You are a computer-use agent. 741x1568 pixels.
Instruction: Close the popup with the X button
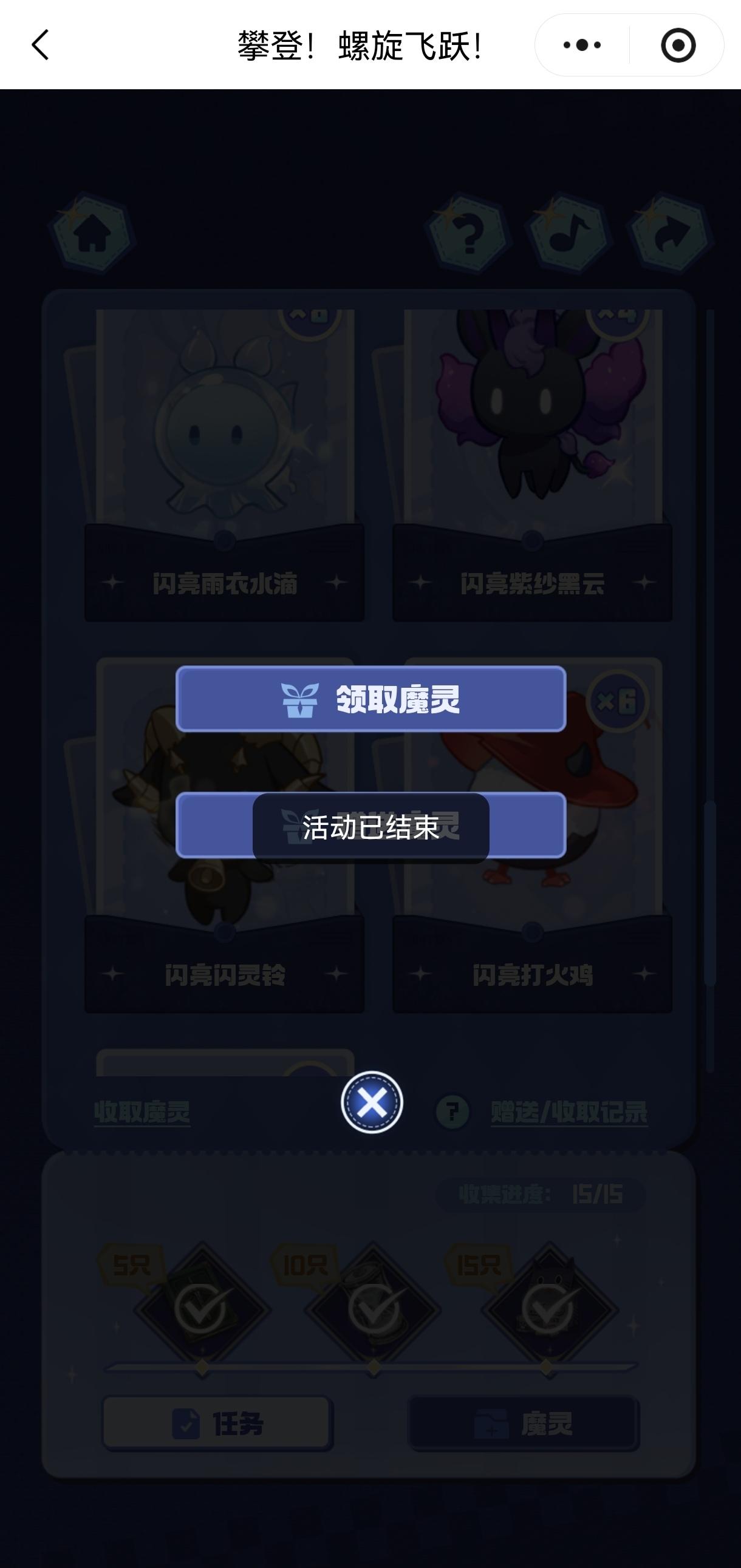(372, 1102)
